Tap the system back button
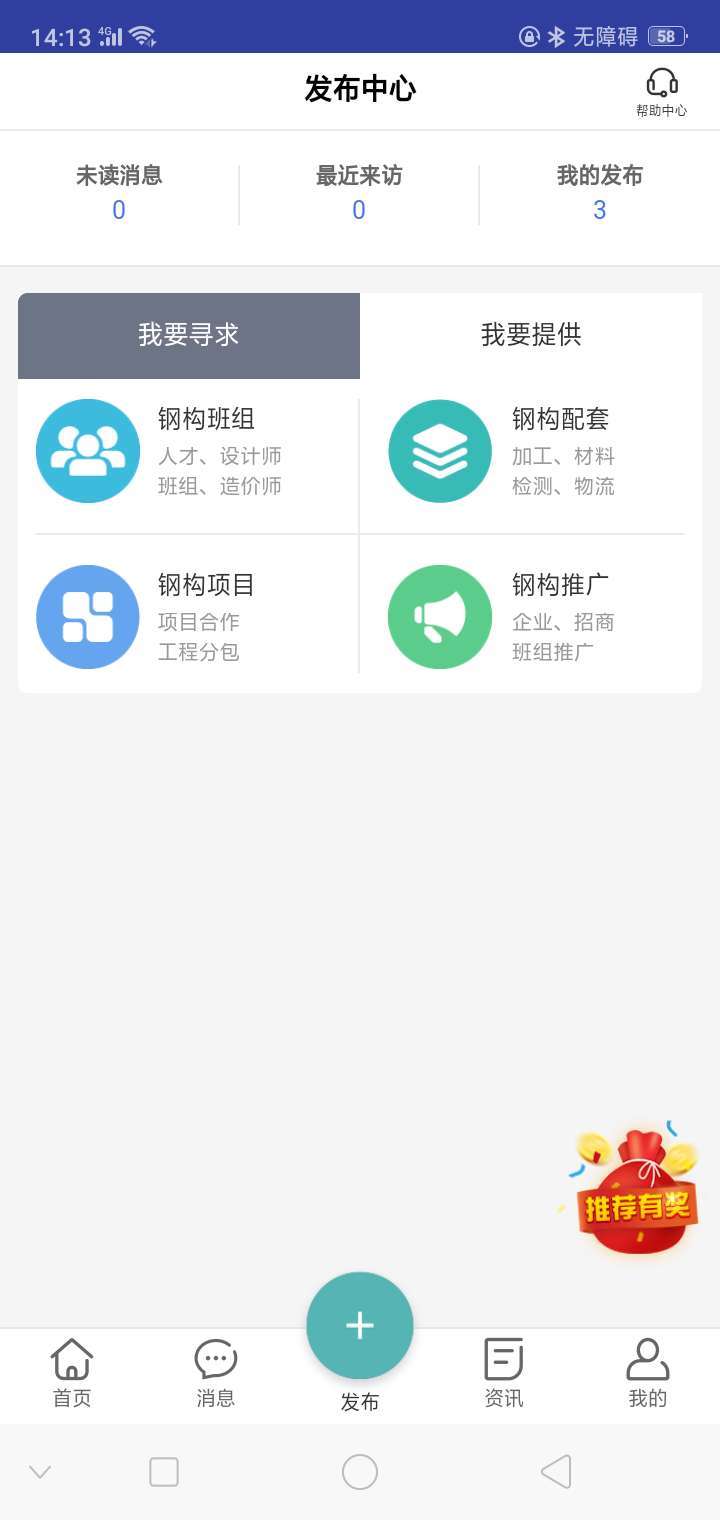720x1520 pixels. tap(556, 1472)
